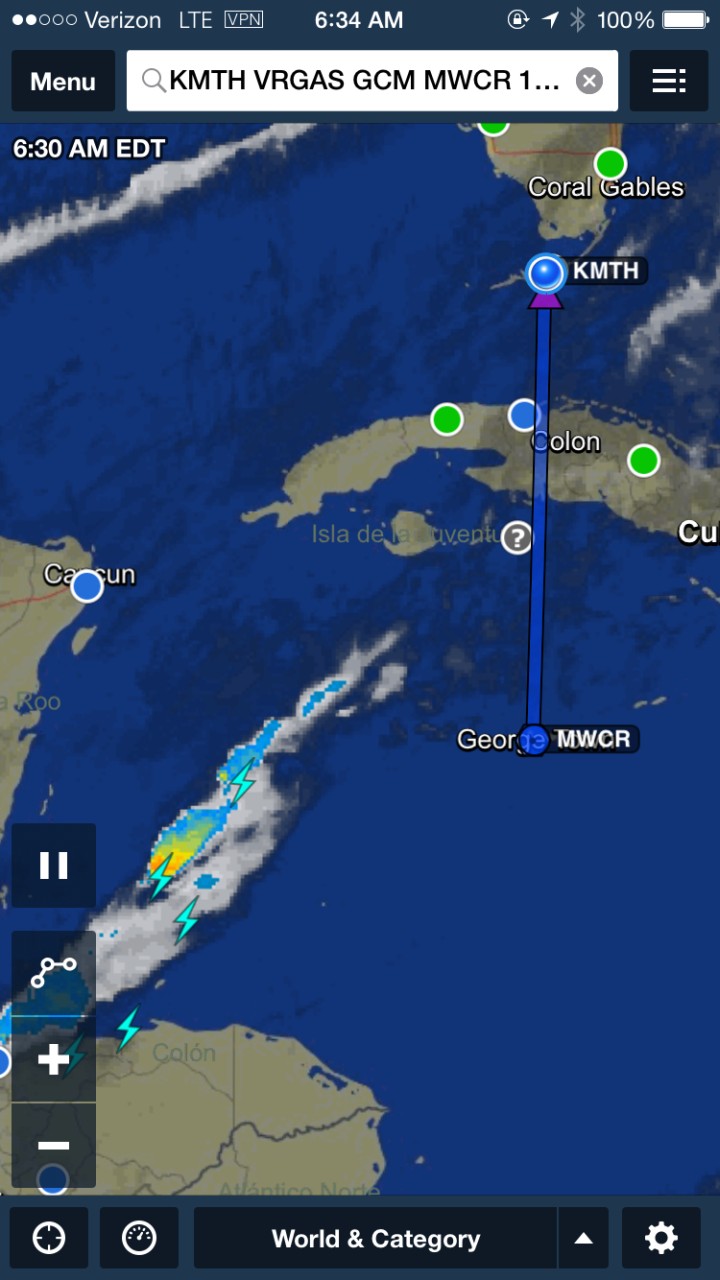Pause the radar animation
Screen dimensions: 720x1280
(x=54, y=865)
